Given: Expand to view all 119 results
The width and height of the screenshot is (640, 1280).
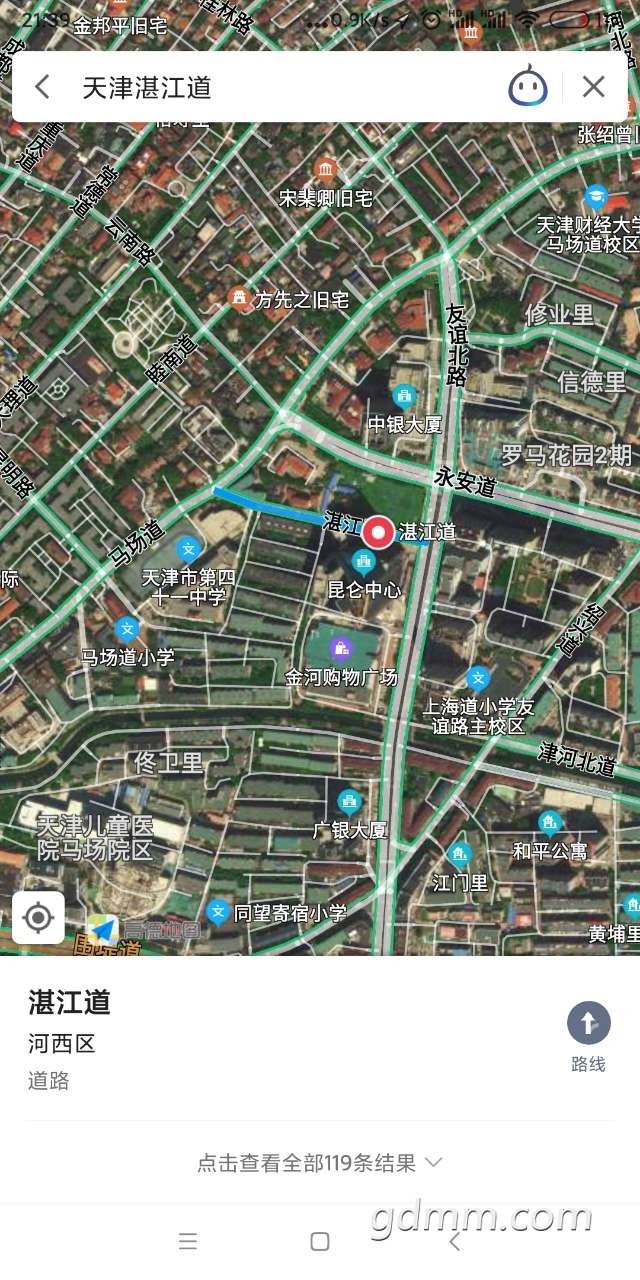Looking at the screenshot, I should point(320,1163).
